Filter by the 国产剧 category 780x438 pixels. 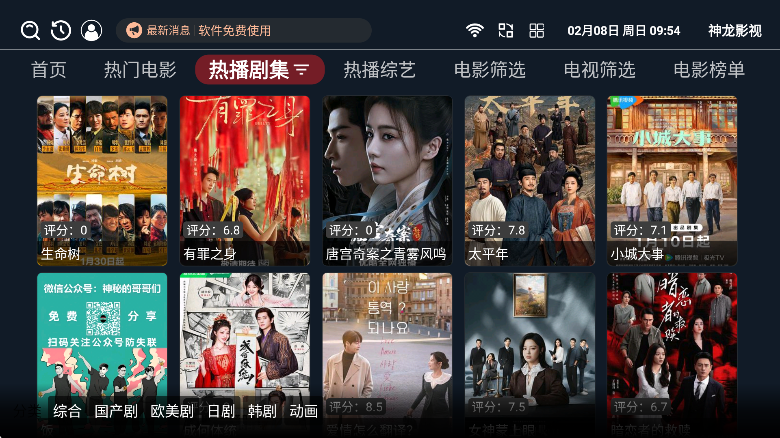pos(116,411)
